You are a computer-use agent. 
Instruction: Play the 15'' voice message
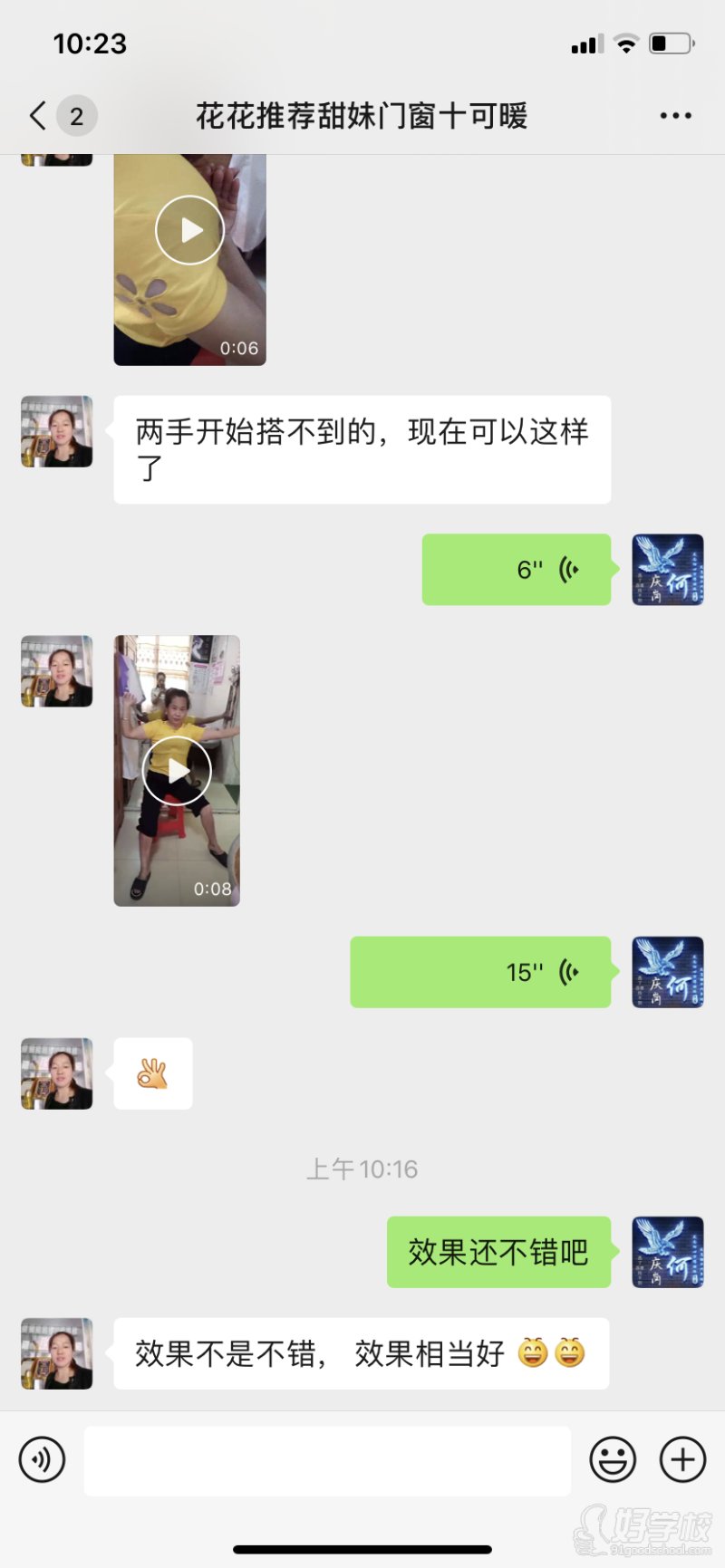(480, 971)
